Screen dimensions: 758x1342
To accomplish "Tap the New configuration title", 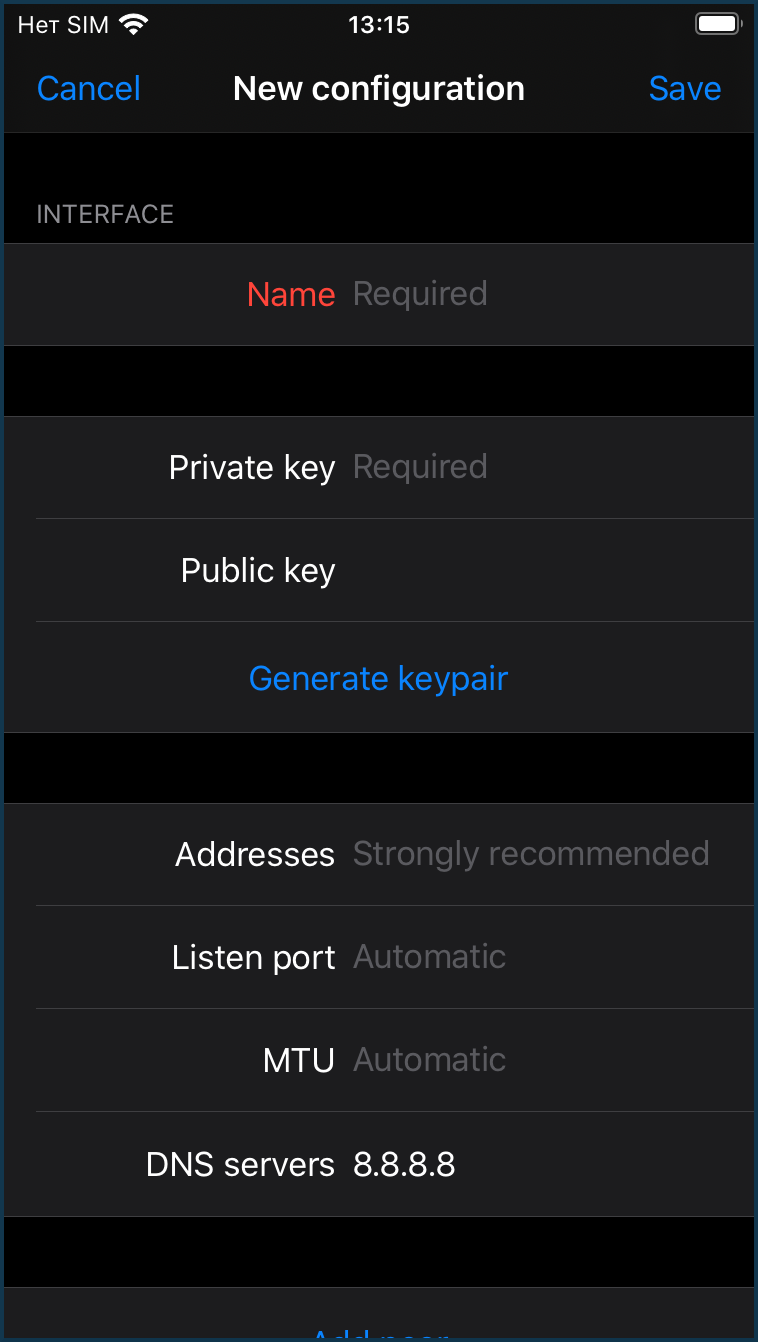I will tap(379, 89).
